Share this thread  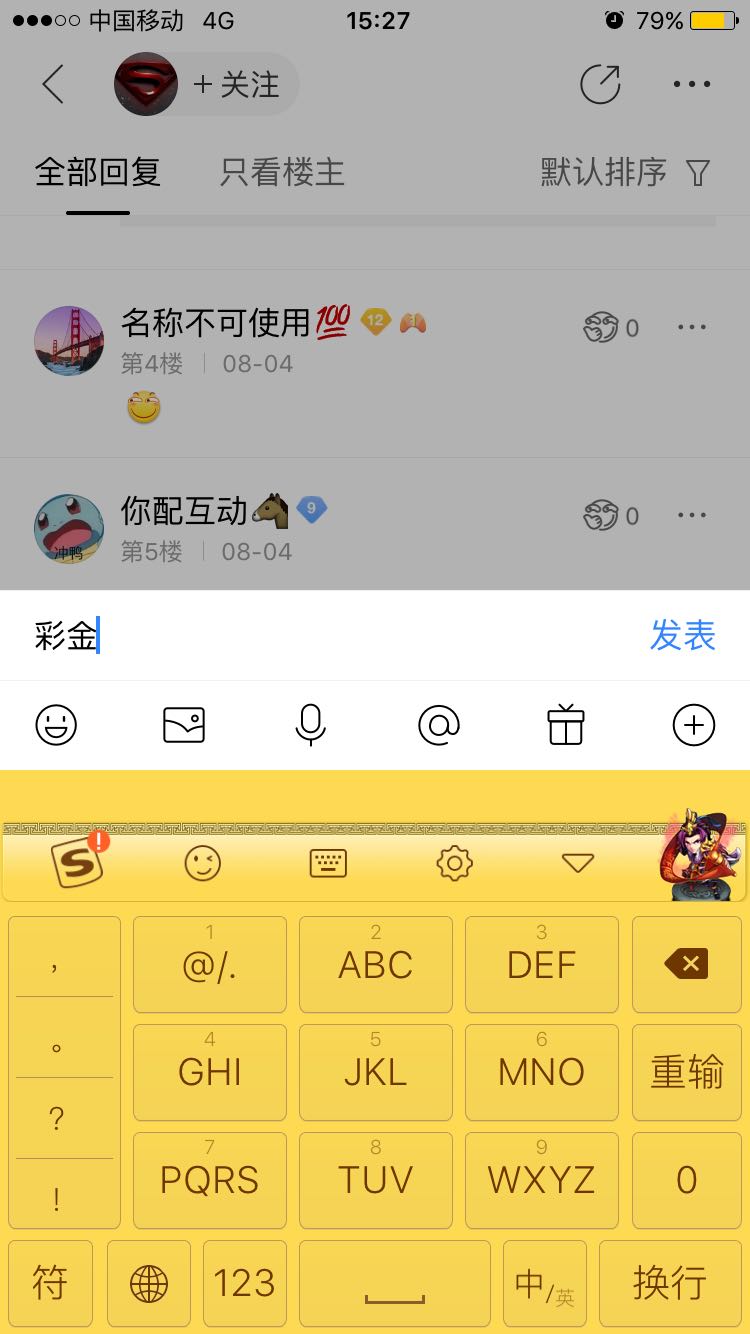[600, 85]
